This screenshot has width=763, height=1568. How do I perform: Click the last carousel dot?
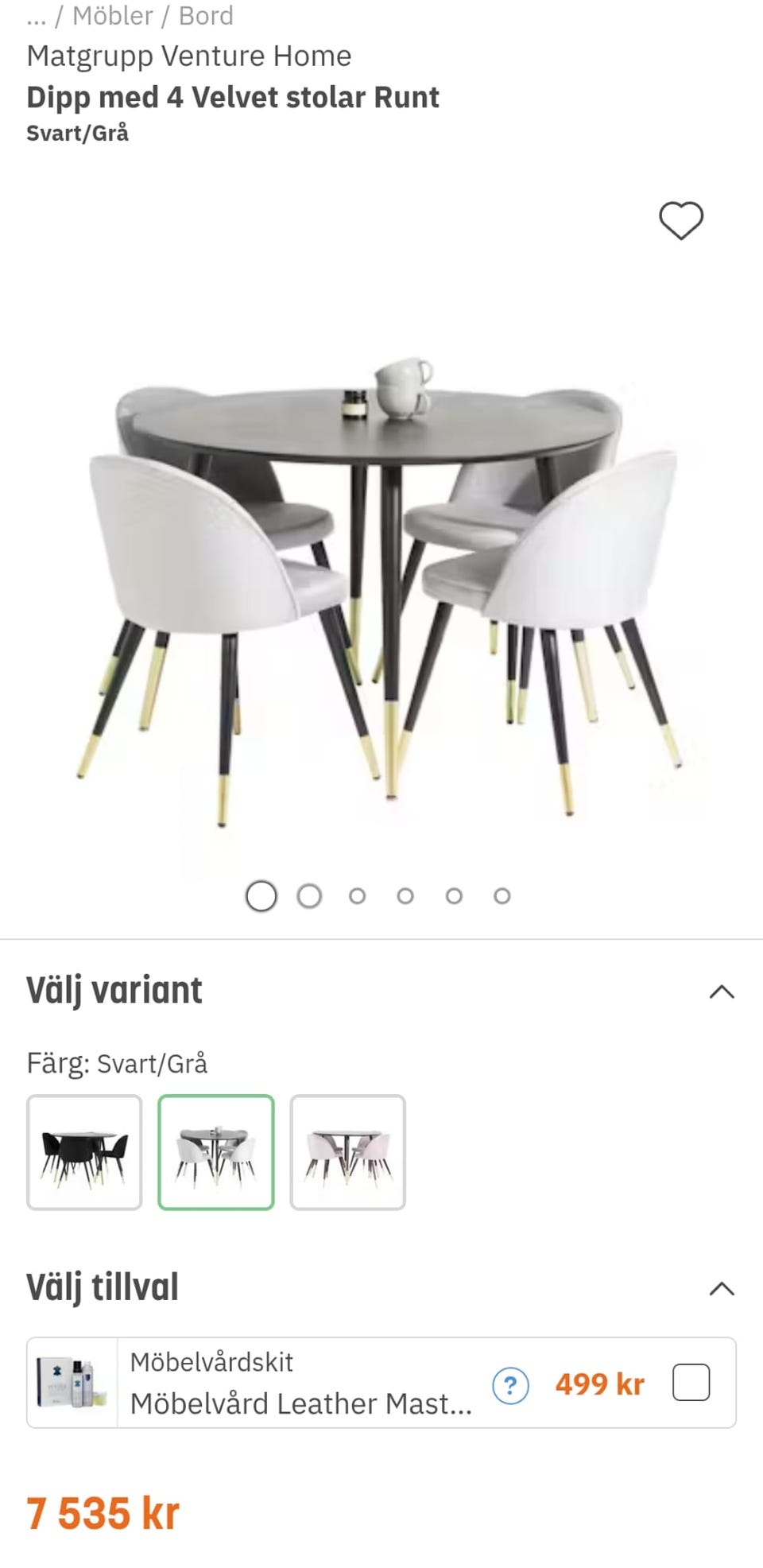pyautogui.click(x=502, y=895)
